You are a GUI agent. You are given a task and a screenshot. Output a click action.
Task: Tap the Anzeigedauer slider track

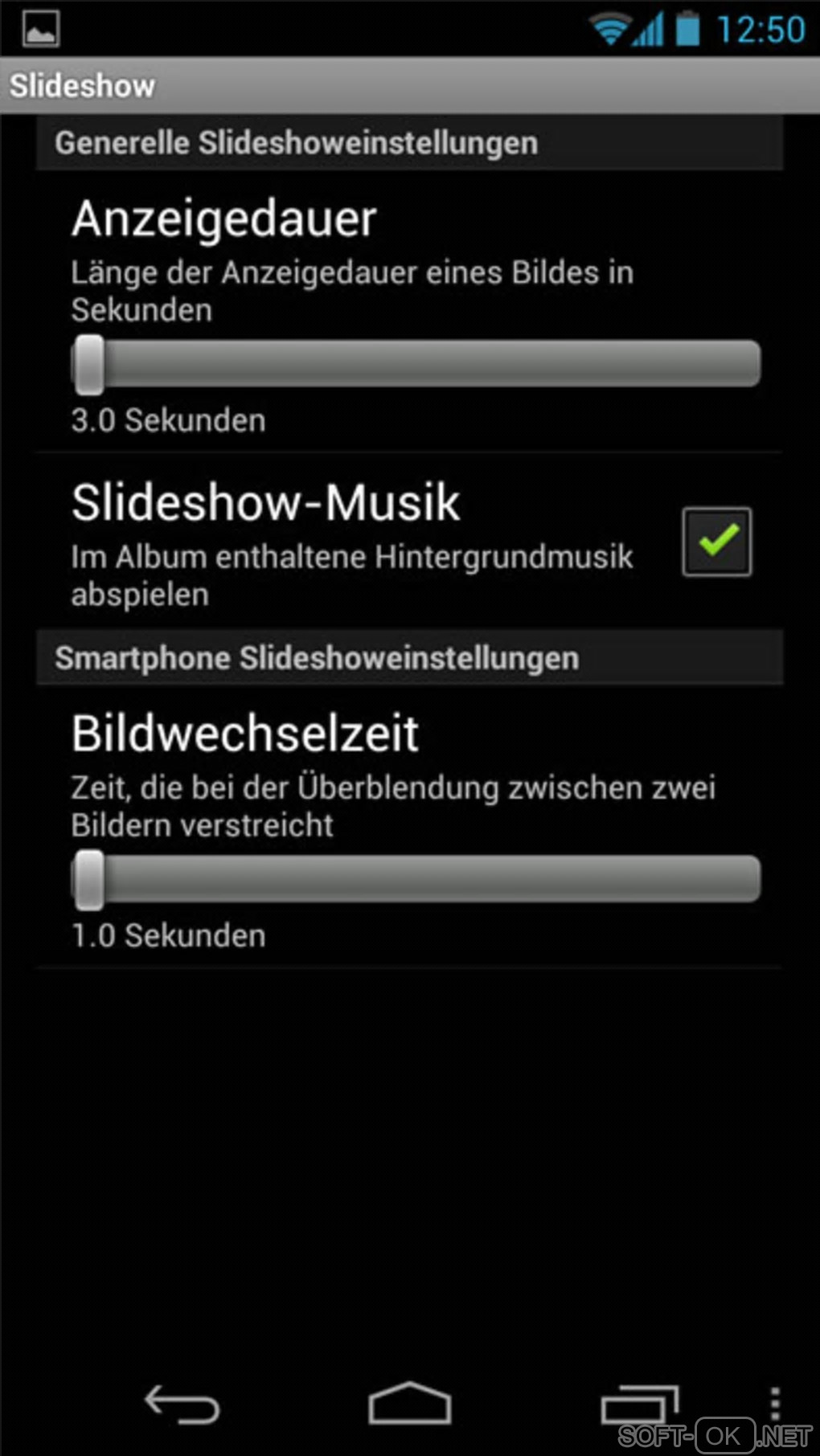(418, 363)
